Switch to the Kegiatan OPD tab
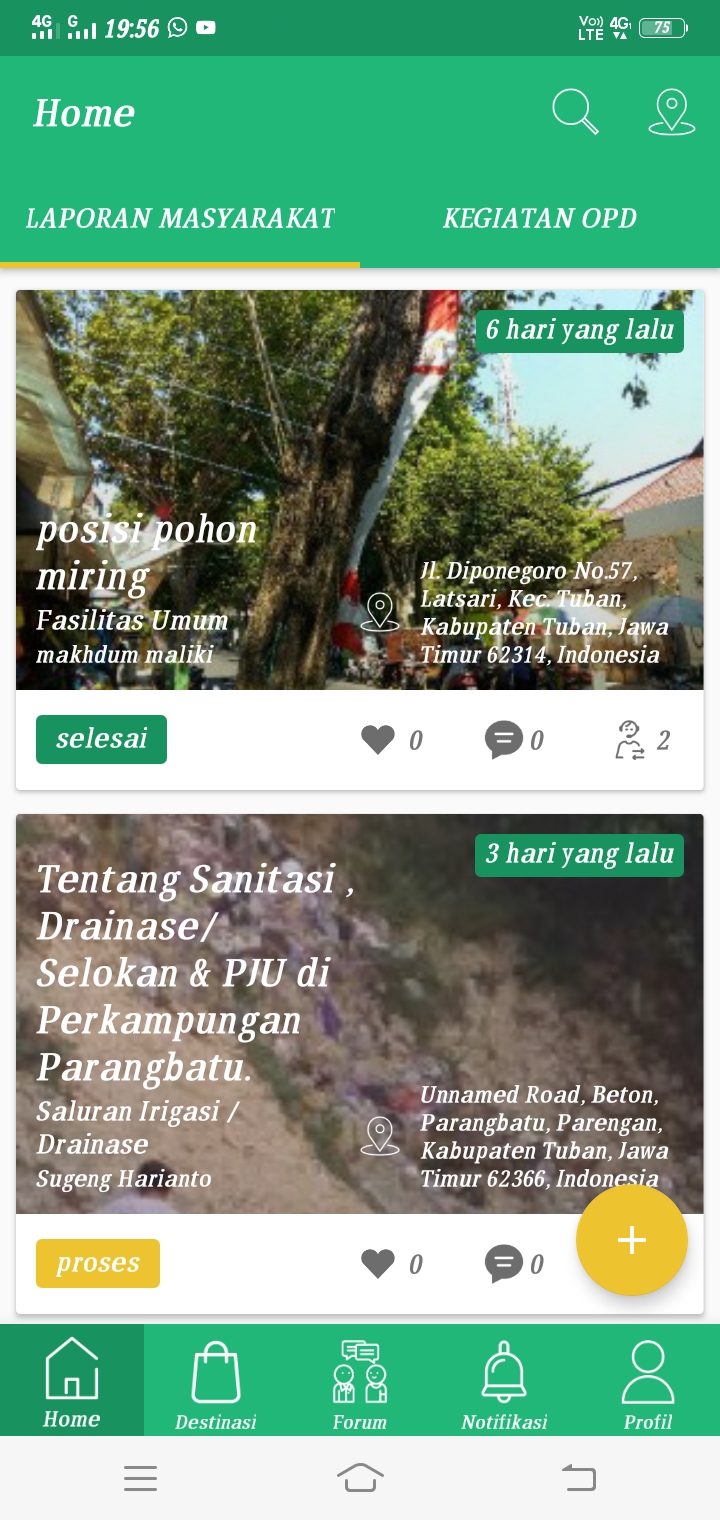The image size is (720, 1520). 539,218
